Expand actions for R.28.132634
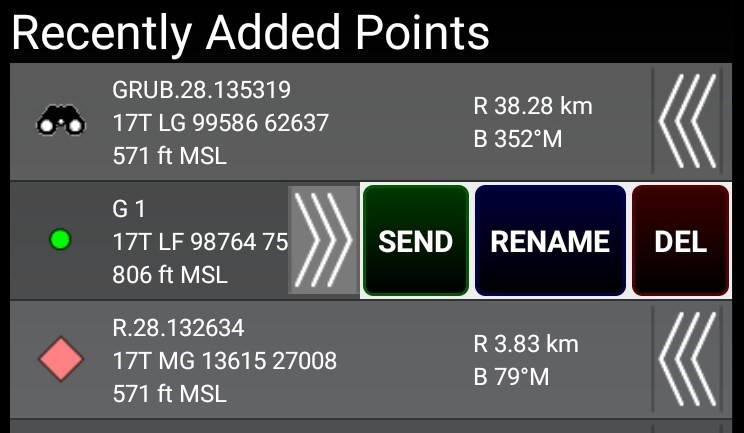 [x=689, y=359]
